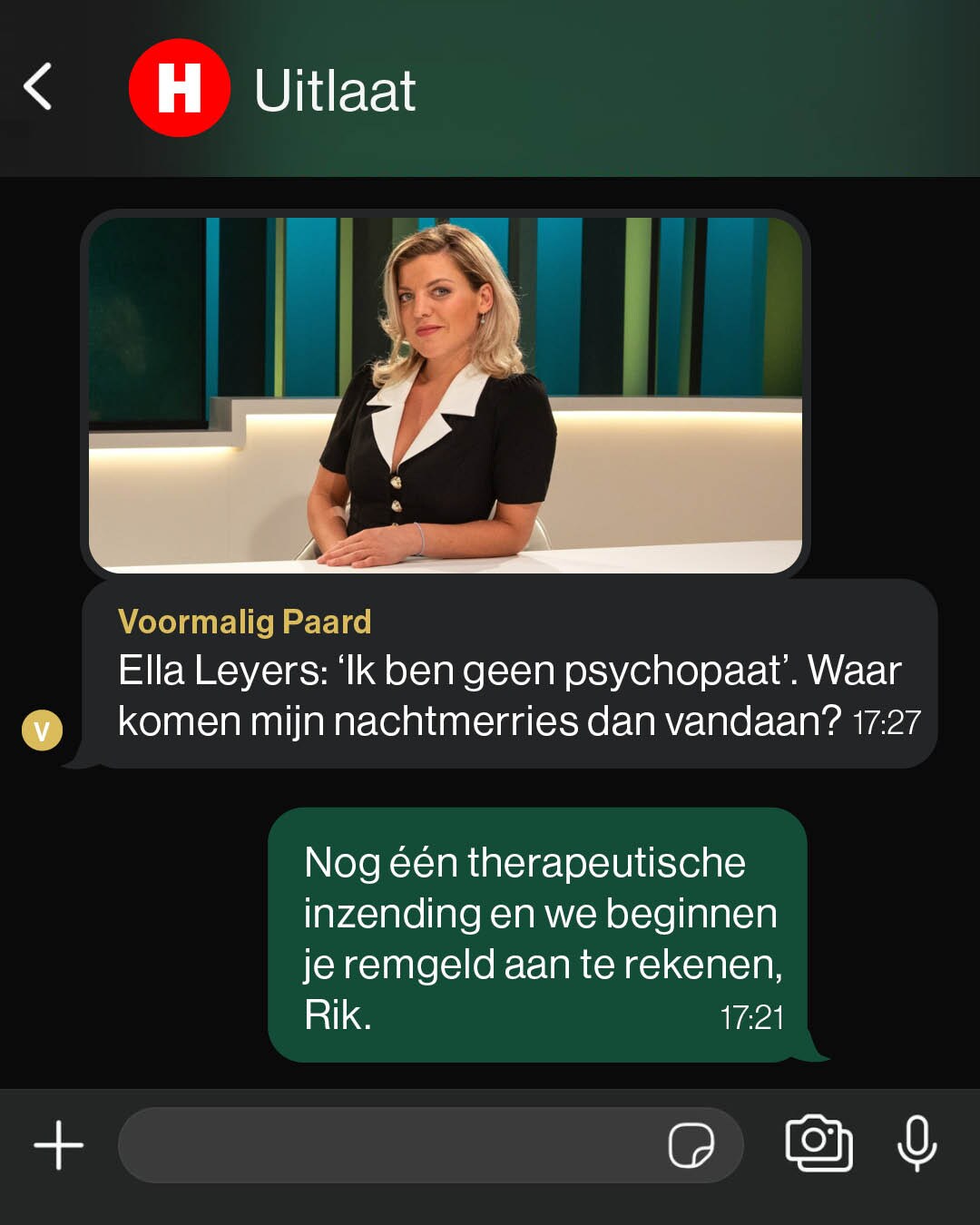Tap the sender name Voormalig Paard
The width and height of the screenshot is (980, 1225).
coord(245,622)
